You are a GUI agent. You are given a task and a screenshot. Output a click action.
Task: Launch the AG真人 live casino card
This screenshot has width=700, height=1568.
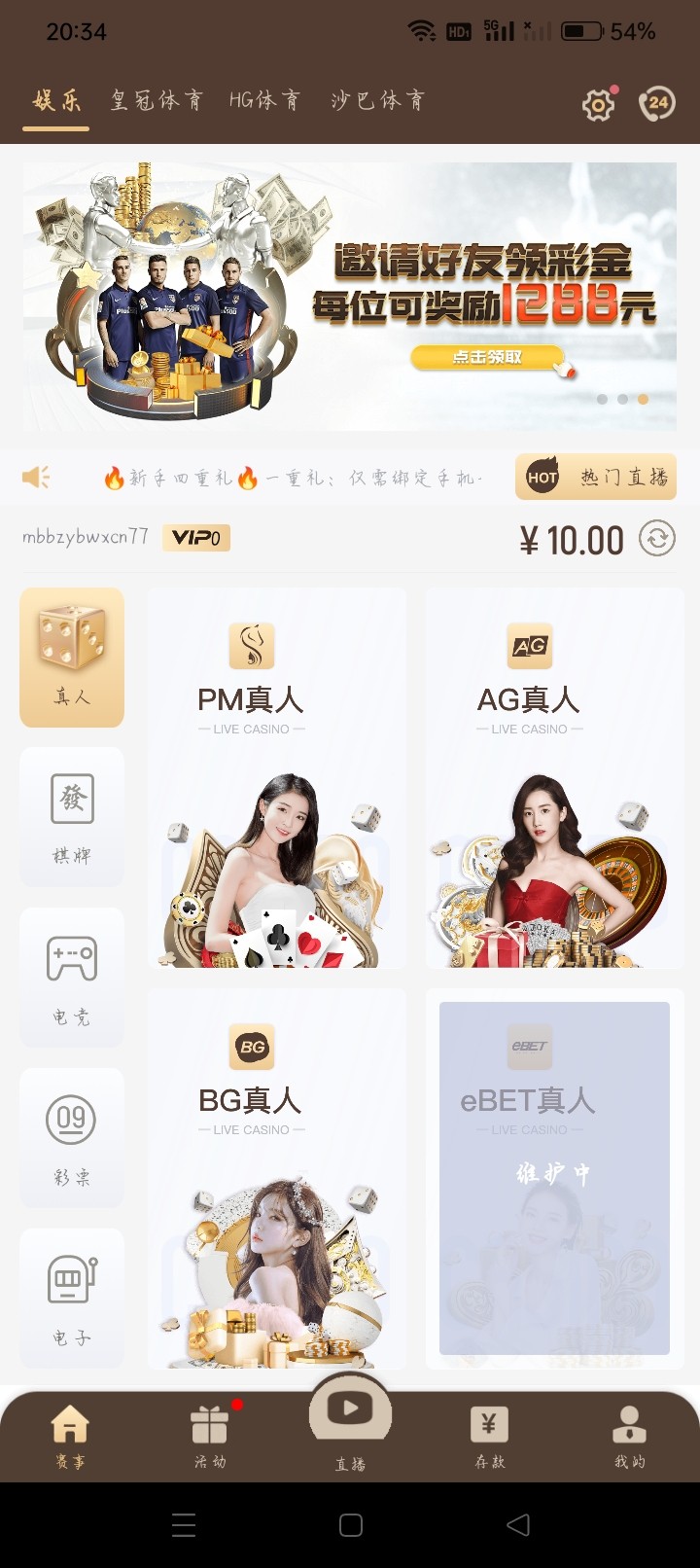tap(555, 778)
